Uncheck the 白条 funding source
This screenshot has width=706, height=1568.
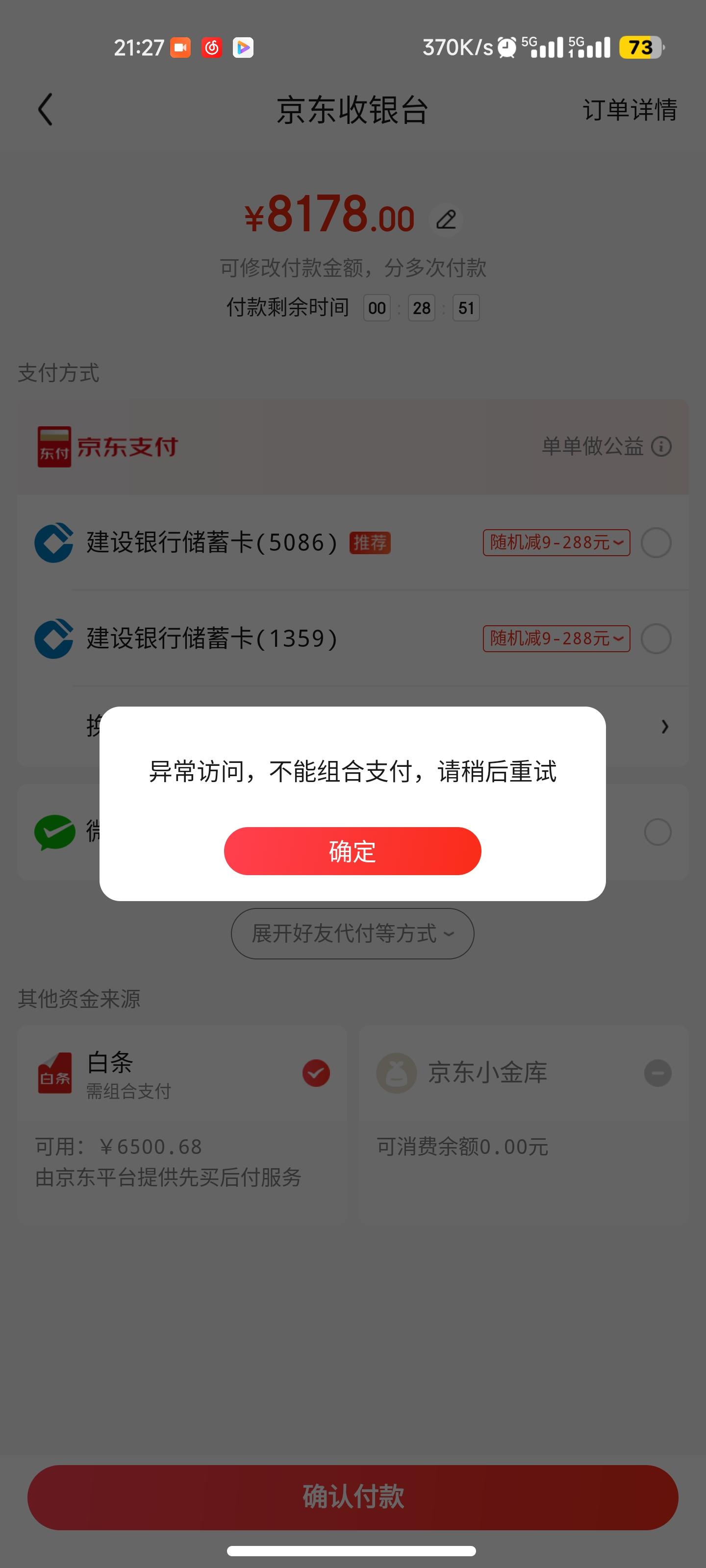click(x=316, y=1073)
